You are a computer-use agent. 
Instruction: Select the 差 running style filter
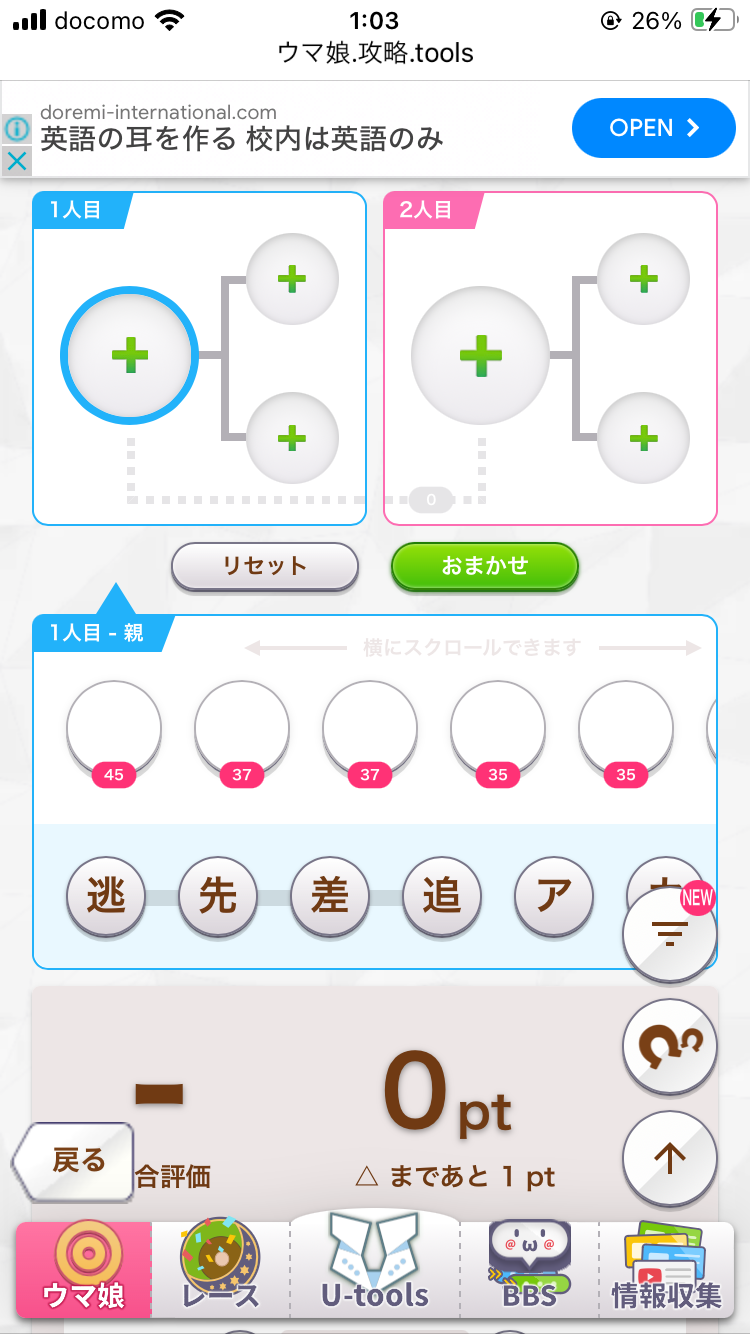[330, 897]
